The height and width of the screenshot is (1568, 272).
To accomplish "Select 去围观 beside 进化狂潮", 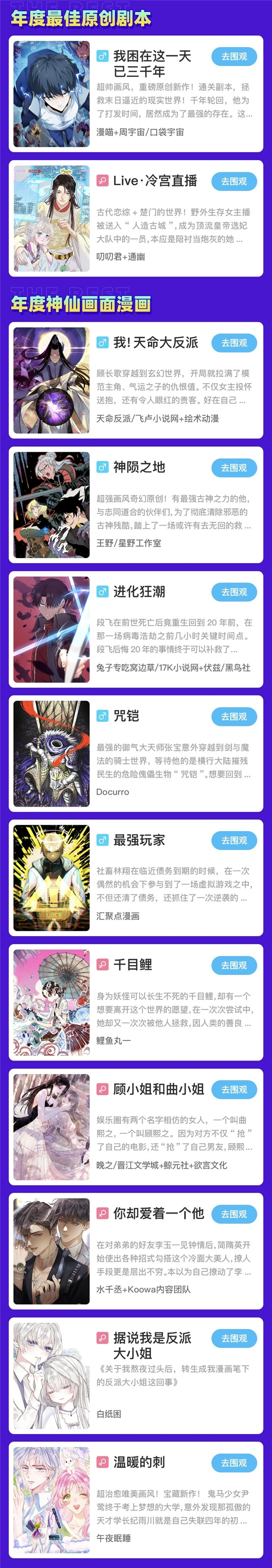I will tap(234, 592).
